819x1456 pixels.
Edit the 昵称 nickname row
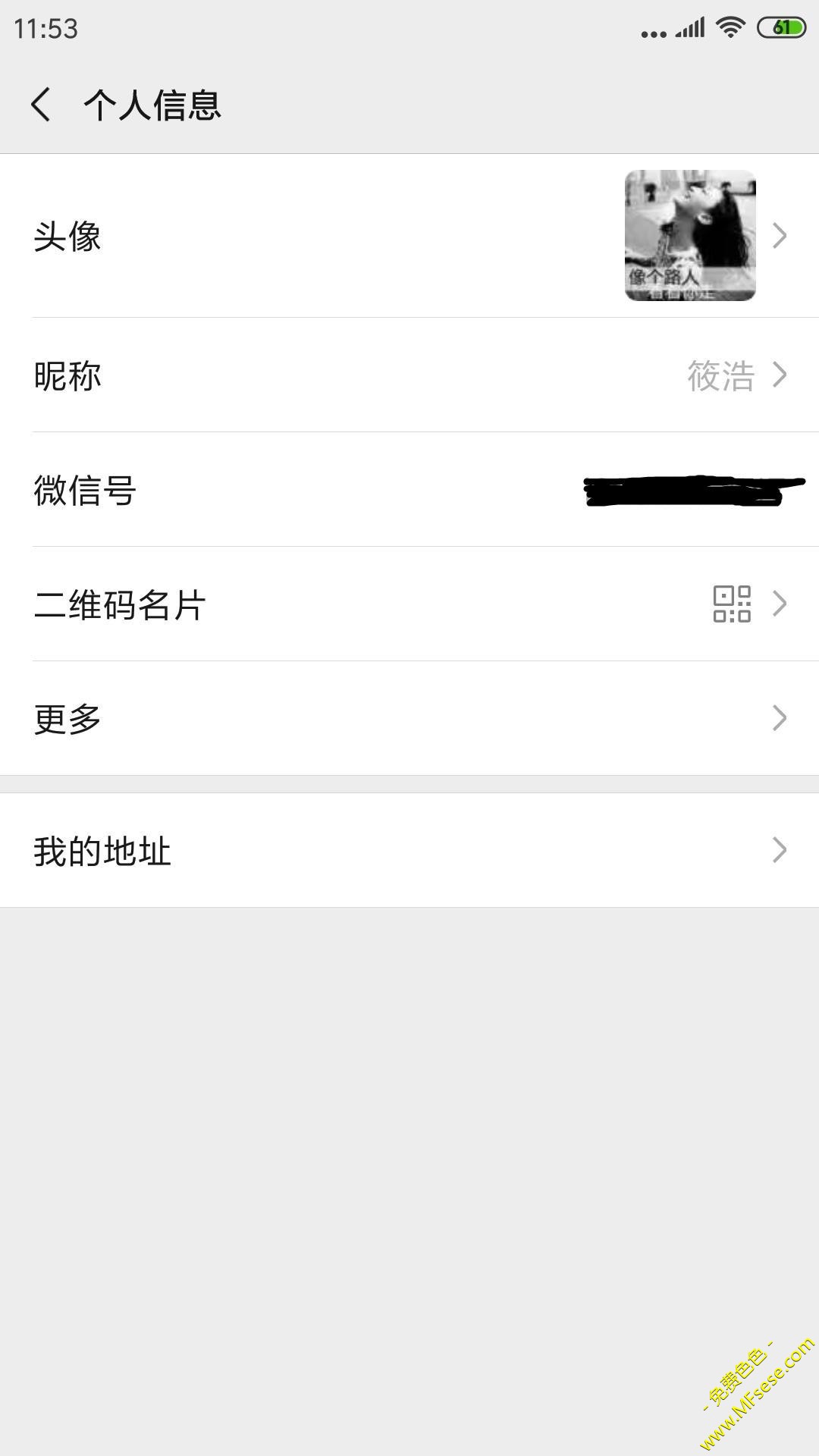[x=409, y=375]
